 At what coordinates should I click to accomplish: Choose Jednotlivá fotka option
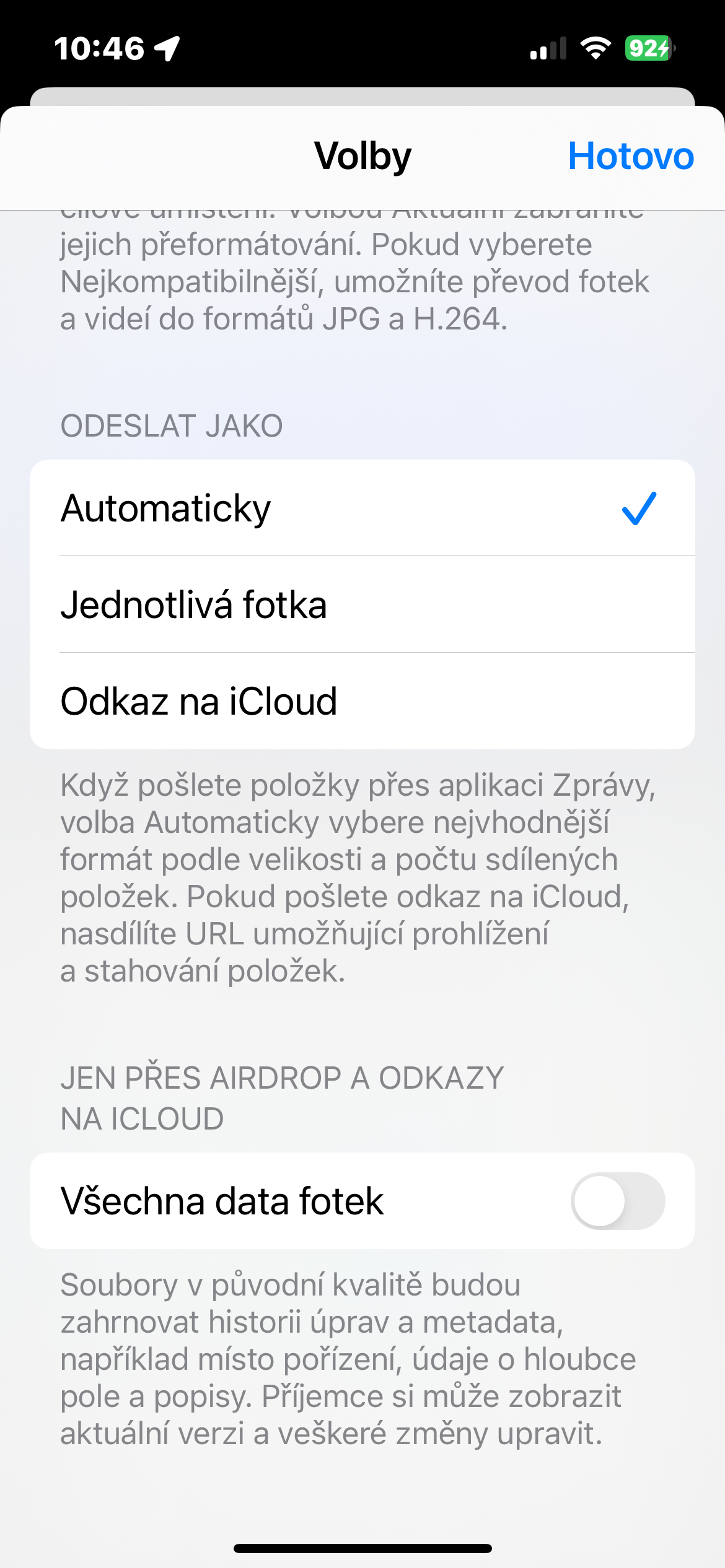[362, 604]
